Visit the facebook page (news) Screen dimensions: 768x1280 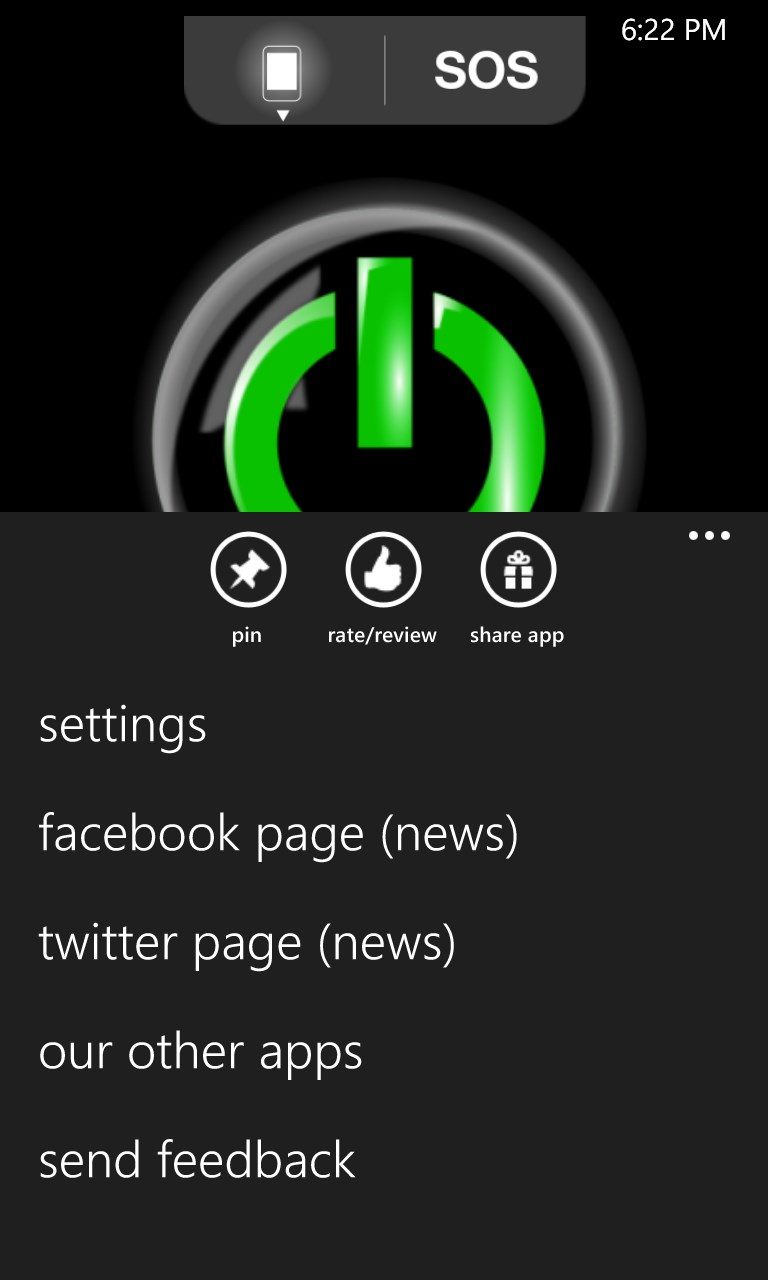coord(278,833)
